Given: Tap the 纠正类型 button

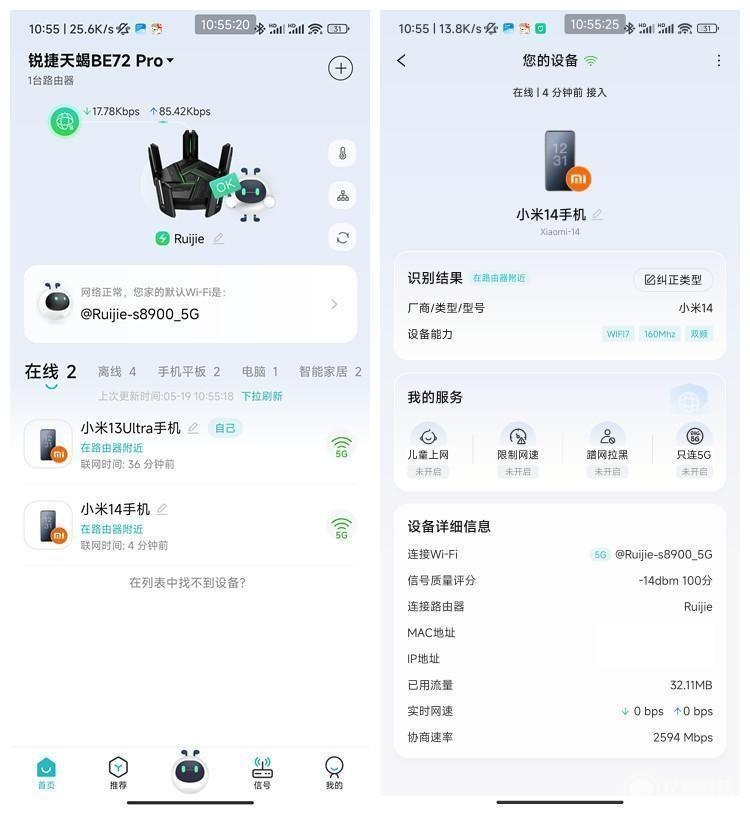Looking at the screenshot, I should coord(673,280).
